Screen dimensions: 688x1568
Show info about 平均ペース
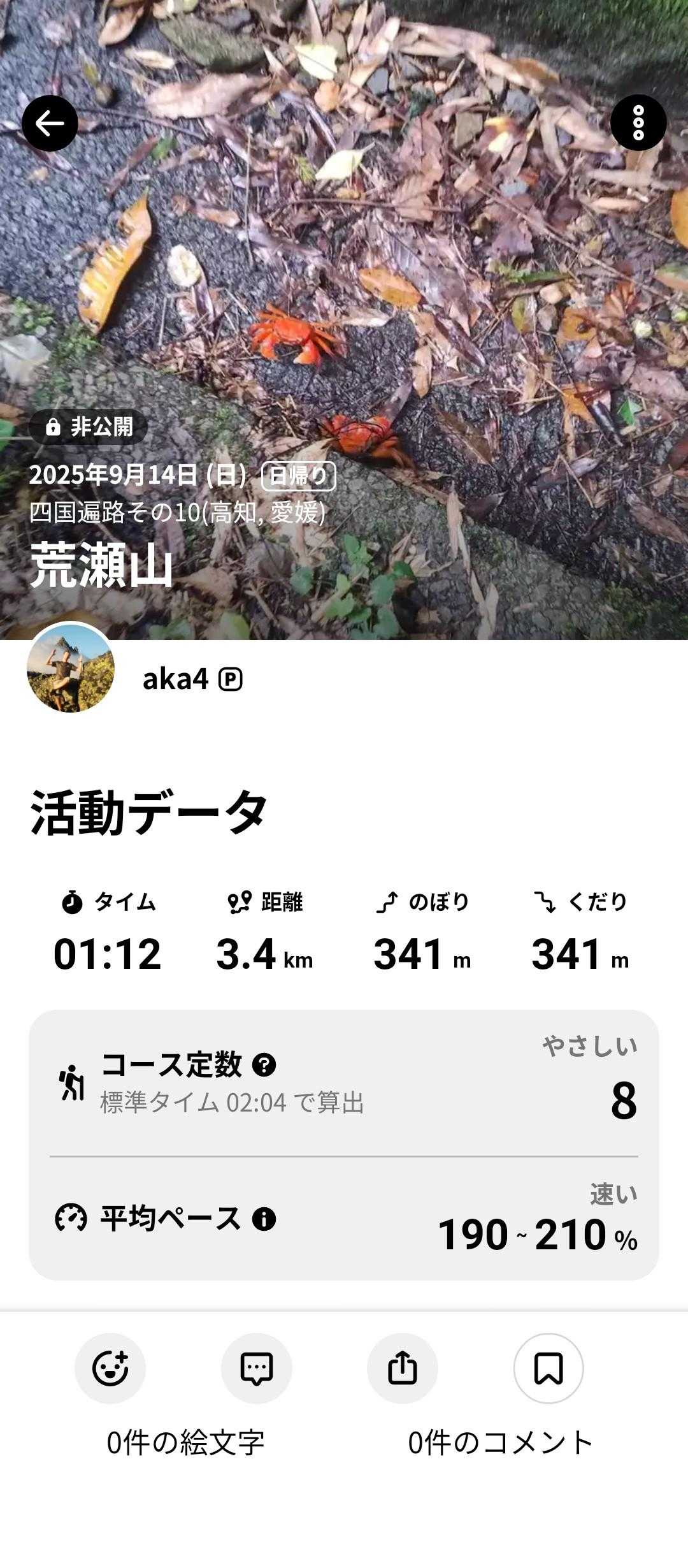[264, 1219]
